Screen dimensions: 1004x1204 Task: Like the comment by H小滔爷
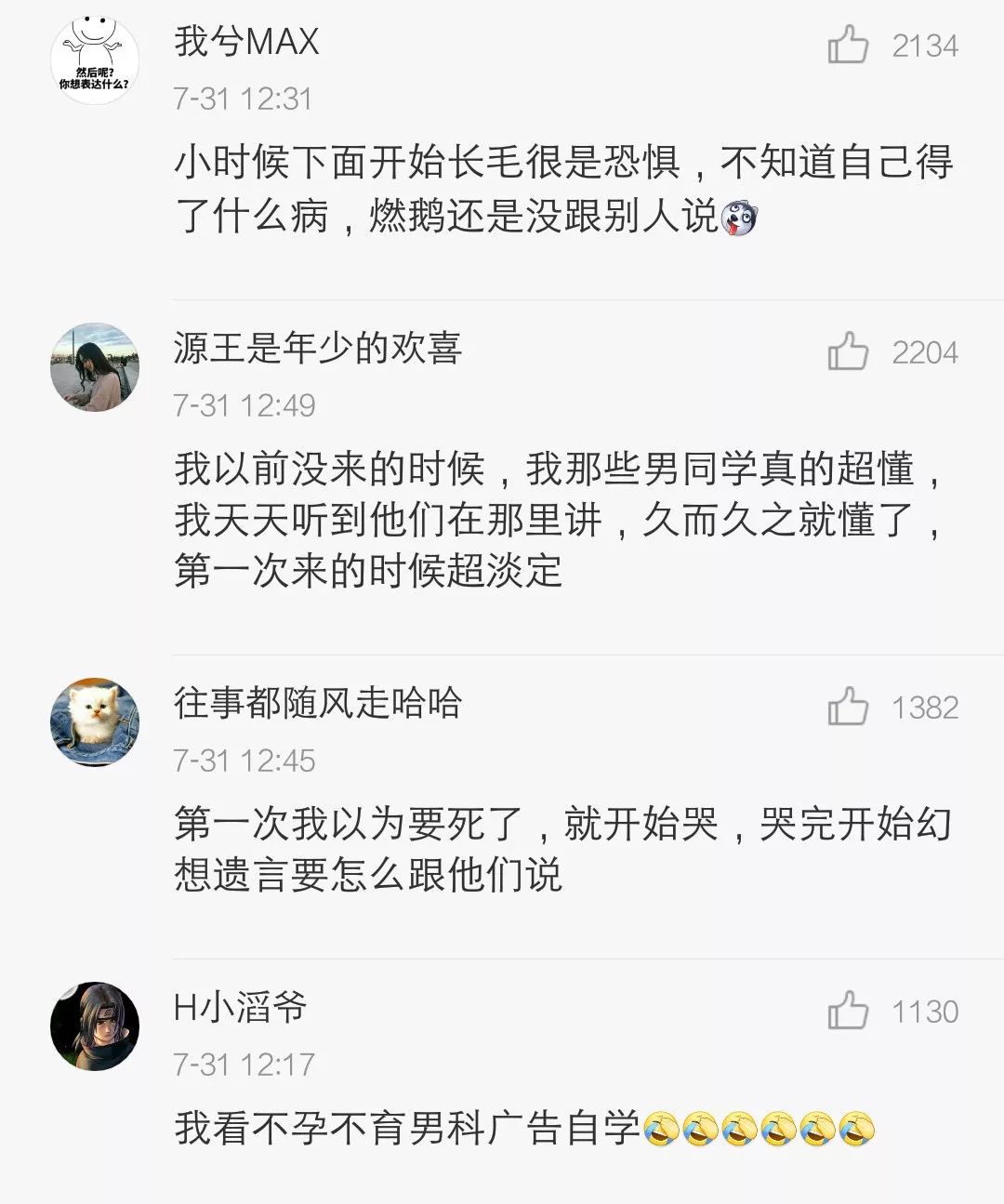(x=848, y=1011)
